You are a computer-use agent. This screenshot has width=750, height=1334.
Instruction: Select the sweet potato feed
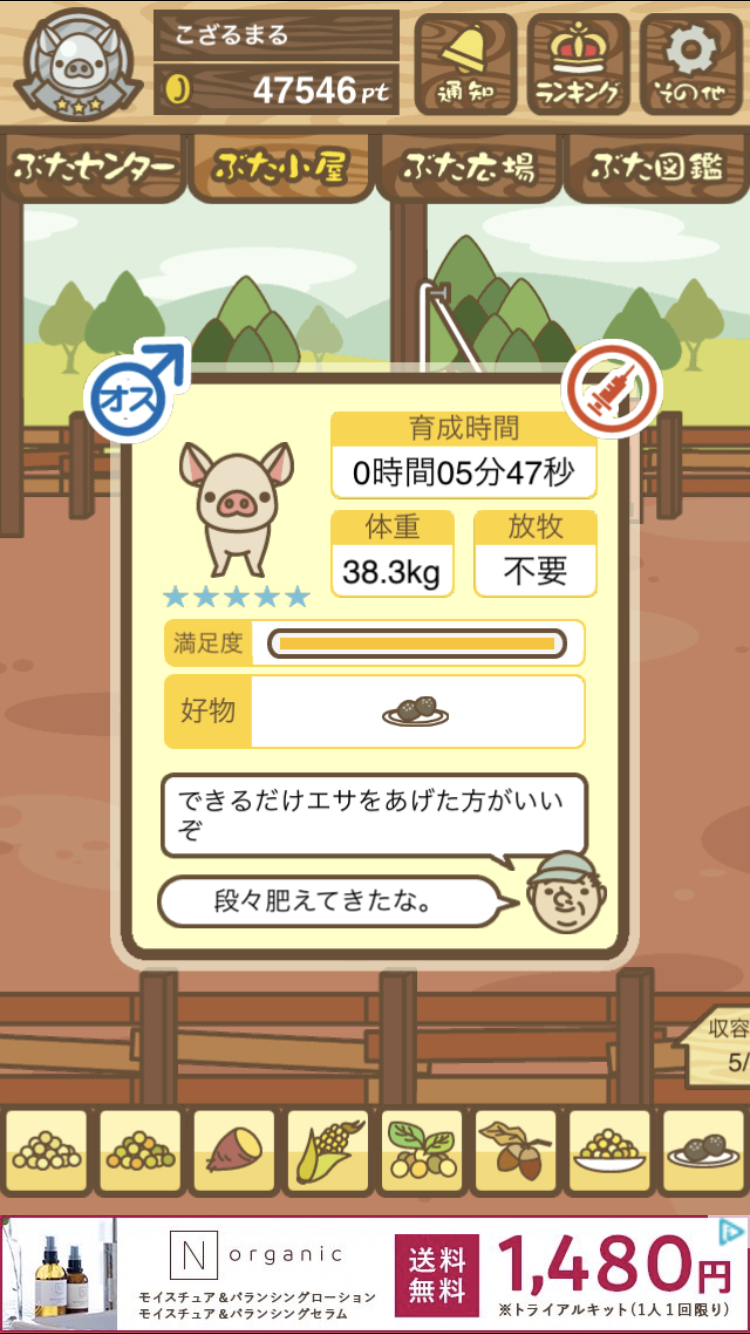coord(234,1151)
